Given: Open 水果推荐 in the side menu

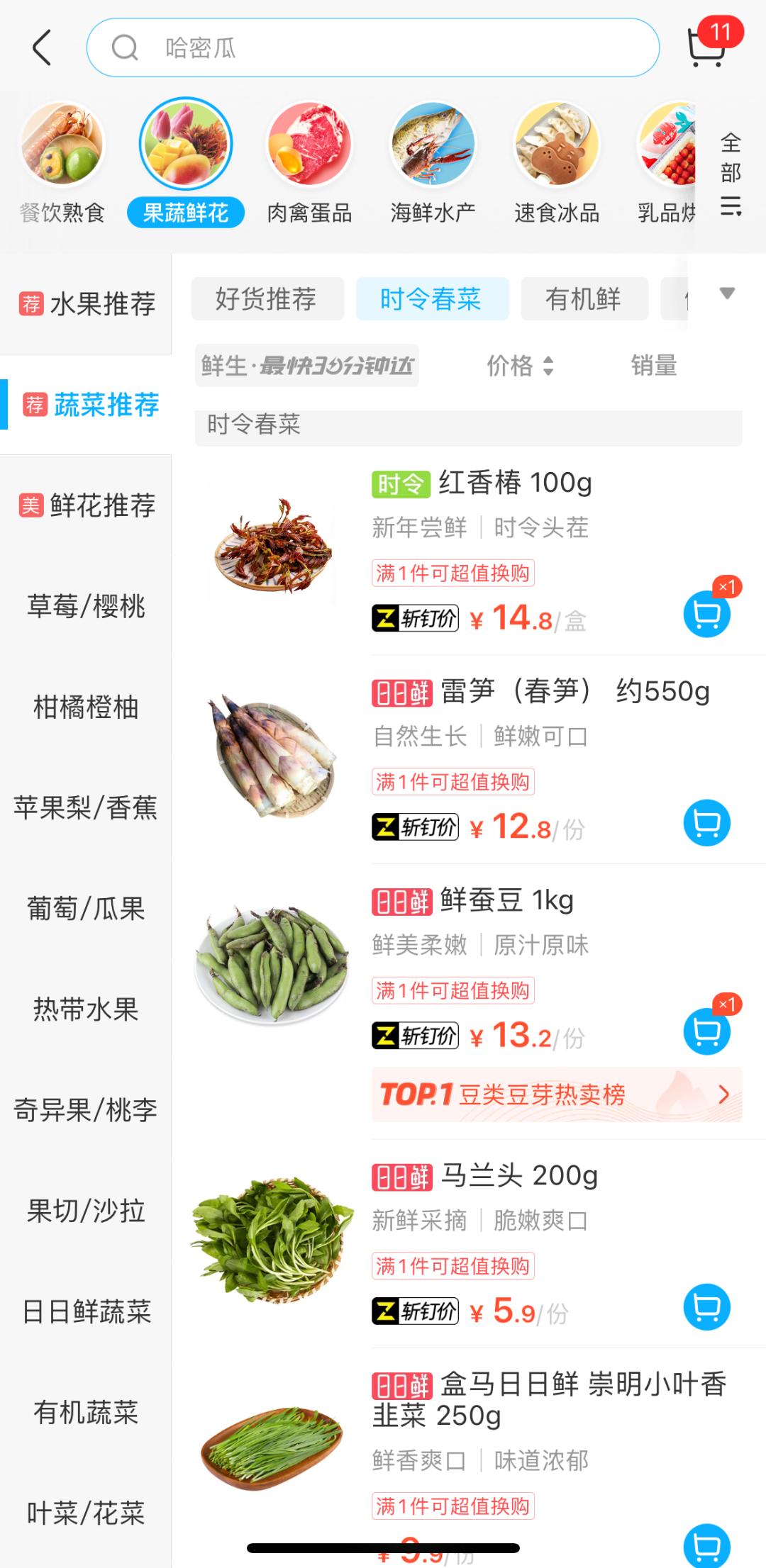Looking at the screenshot, I should [x=87, y=304].
